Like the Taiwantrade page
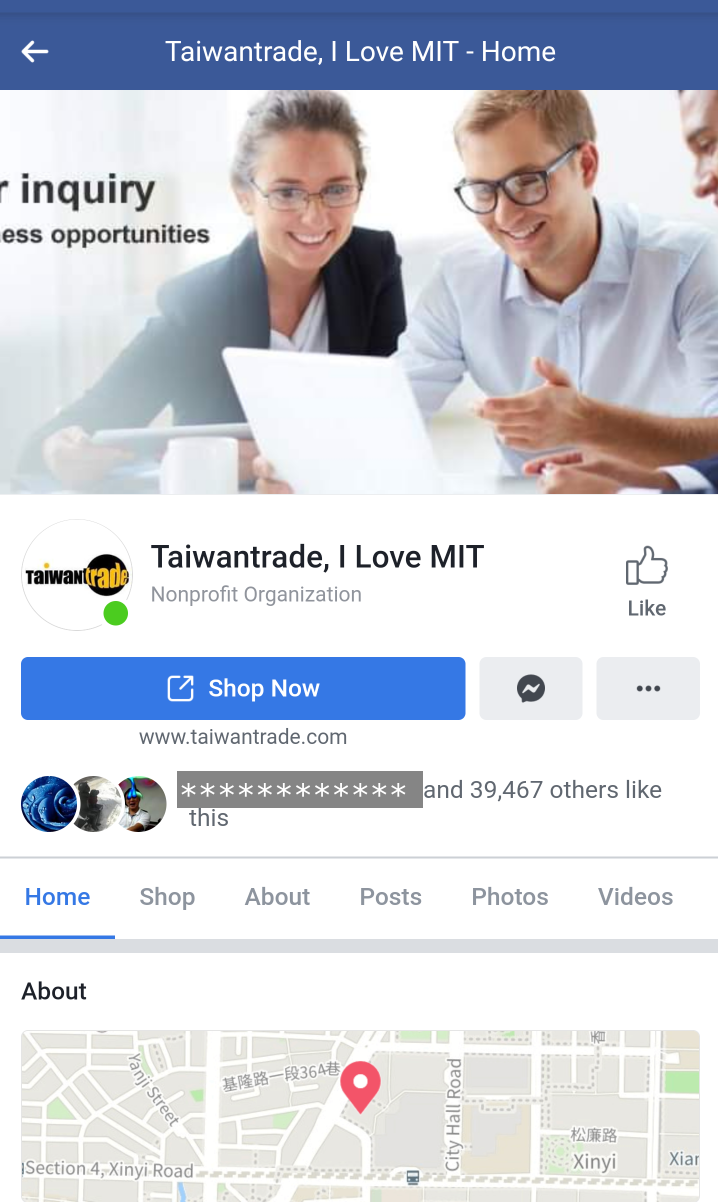This screenshot has height=1202, width=718. (x=646, y=580)
